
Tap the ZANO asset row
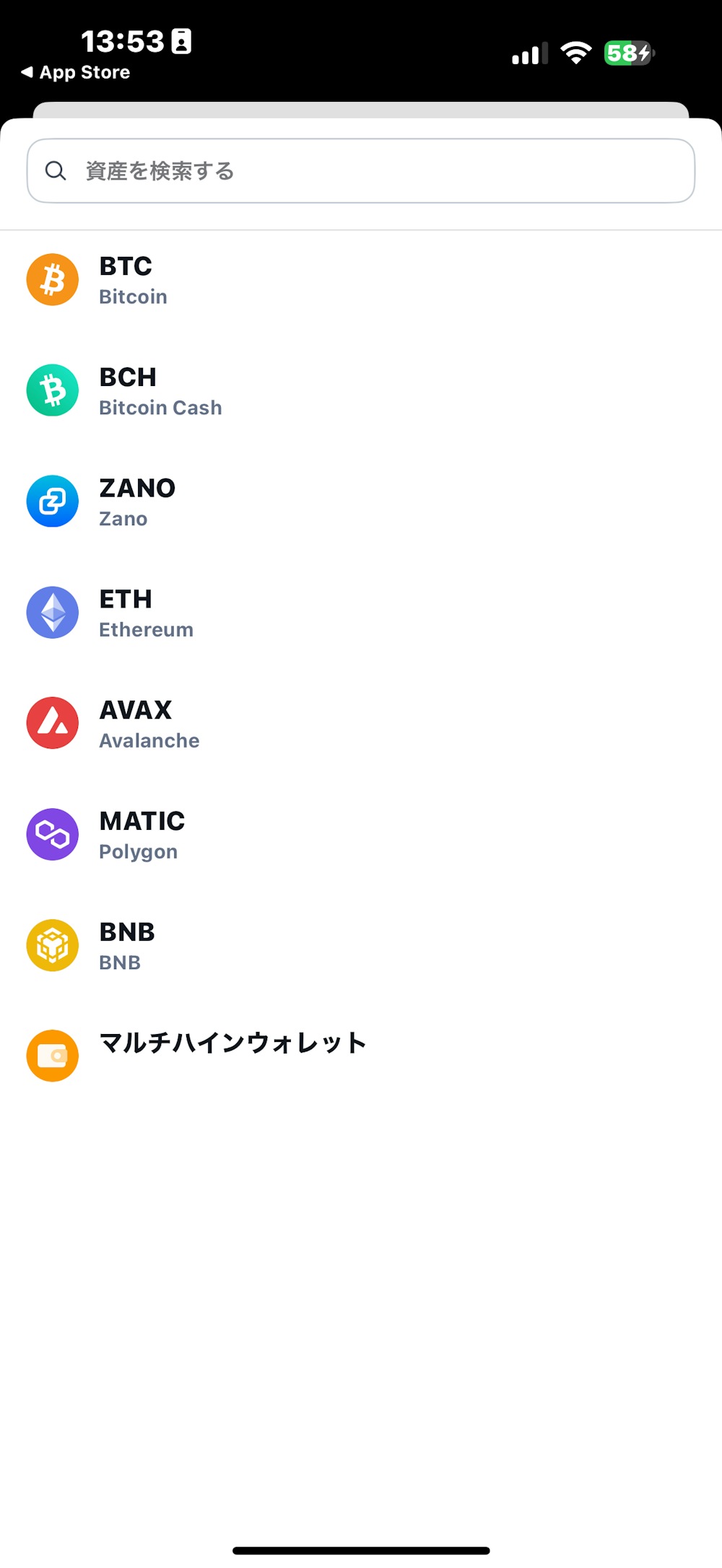pyautogui.click(x=289, y=501)
